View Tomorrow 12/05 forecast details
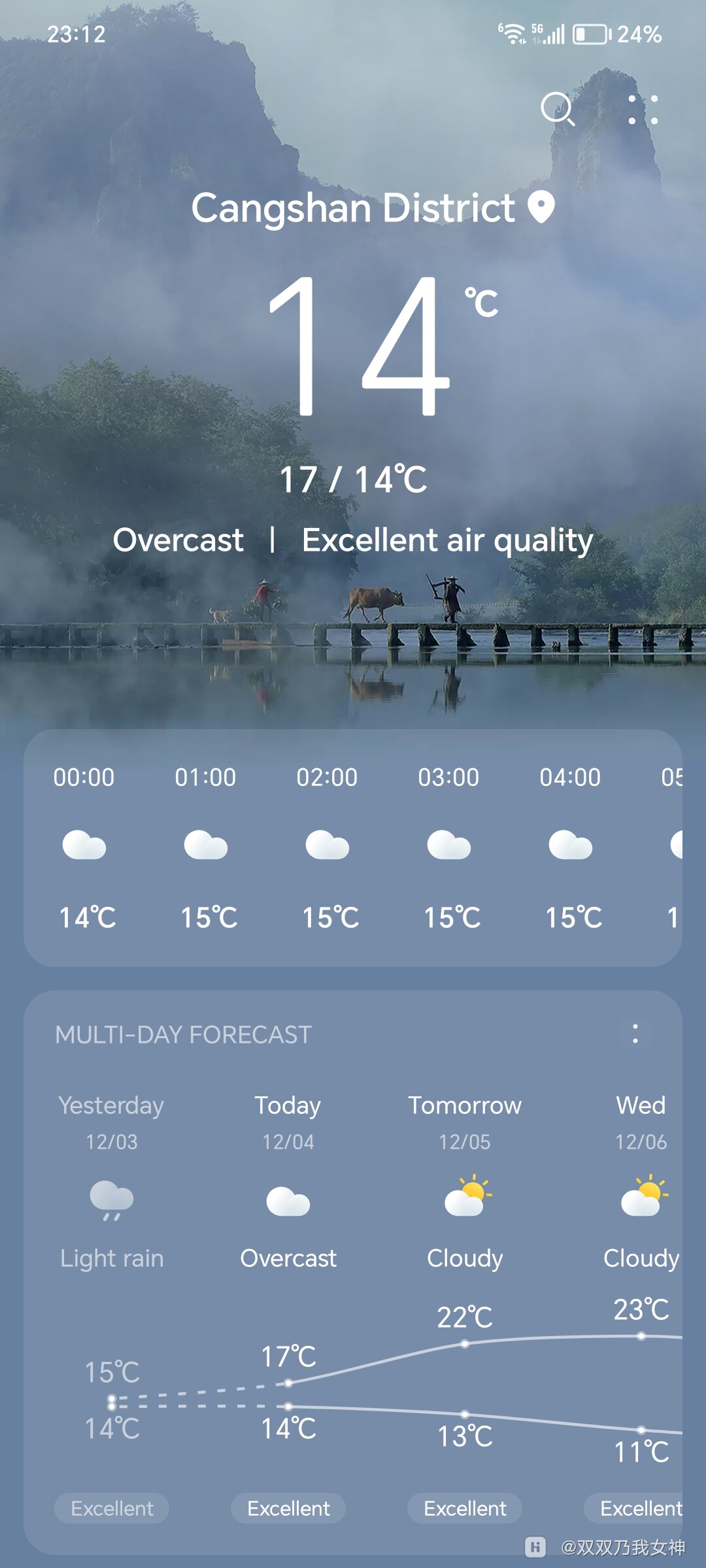The image size is (706, 1568). click(x=465, y=1163)
